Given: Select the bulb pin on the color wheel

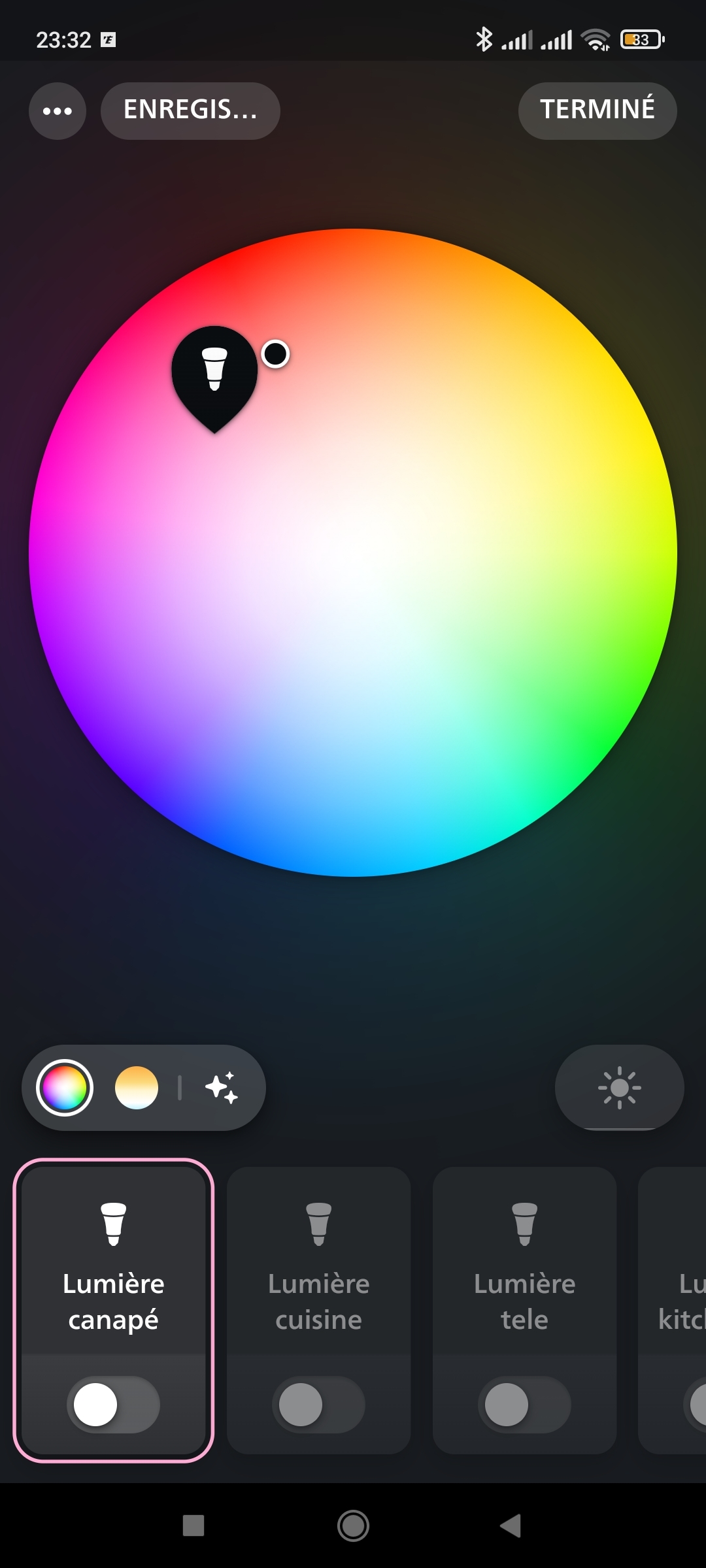Looking at the screenshot, I should pyautogui.click(x=214, y=371).
